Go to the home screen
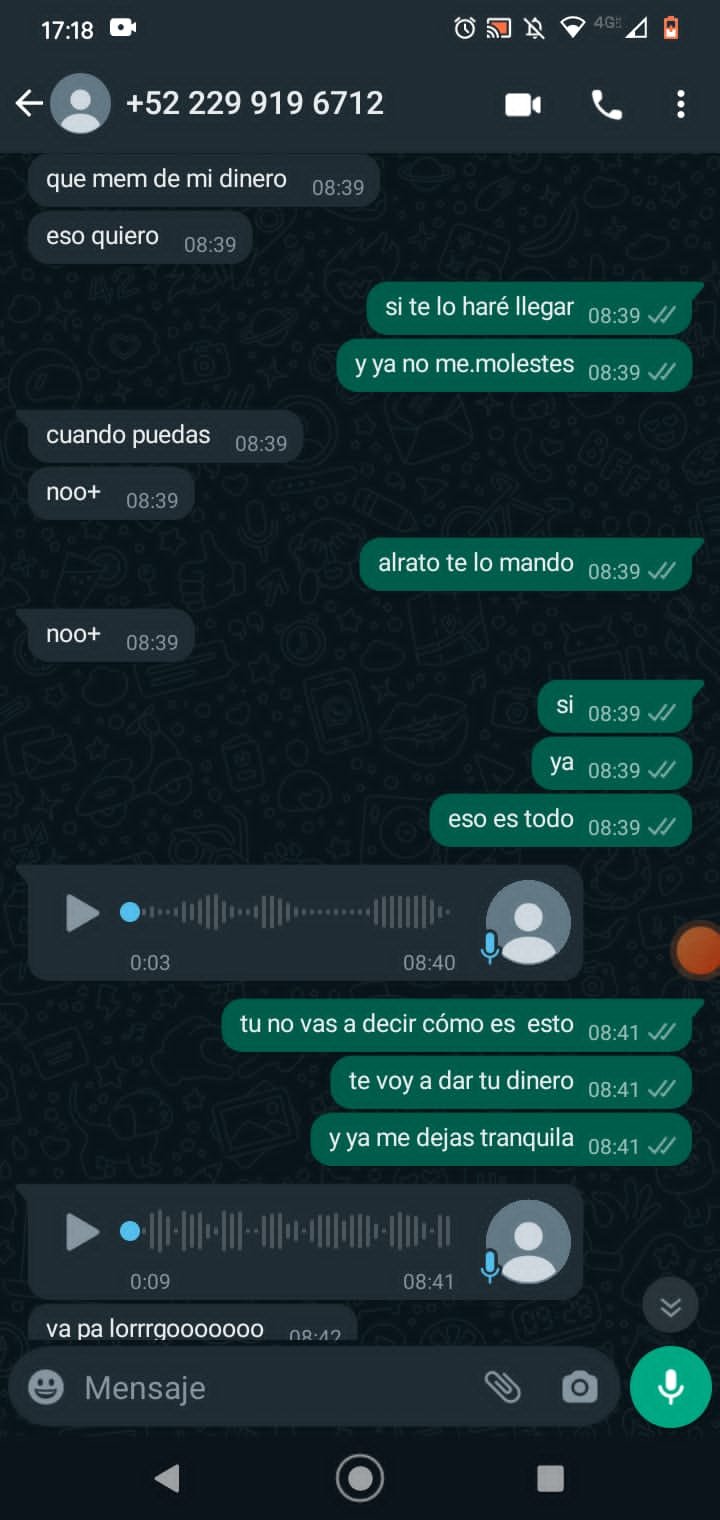 360,1478
